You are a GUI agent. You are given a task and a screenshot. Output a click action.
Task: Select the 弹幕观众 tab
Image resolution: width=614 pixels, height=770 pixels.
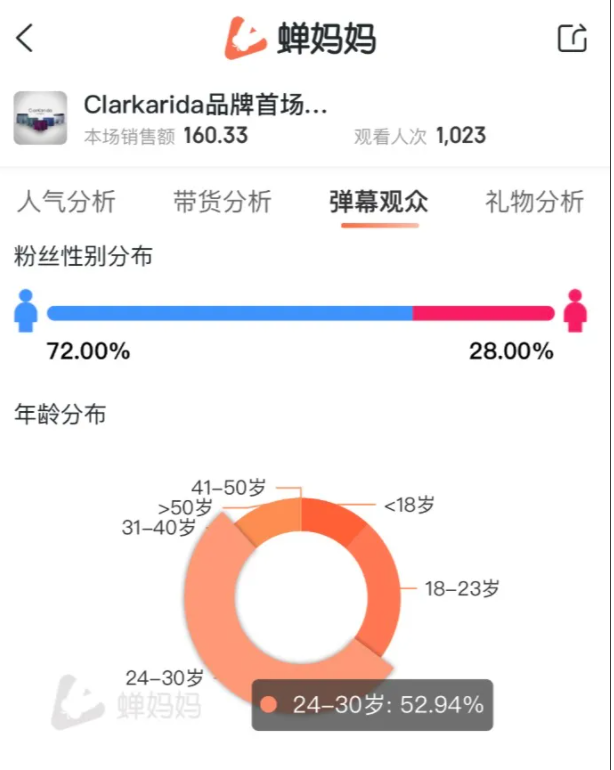click(379, 202)
